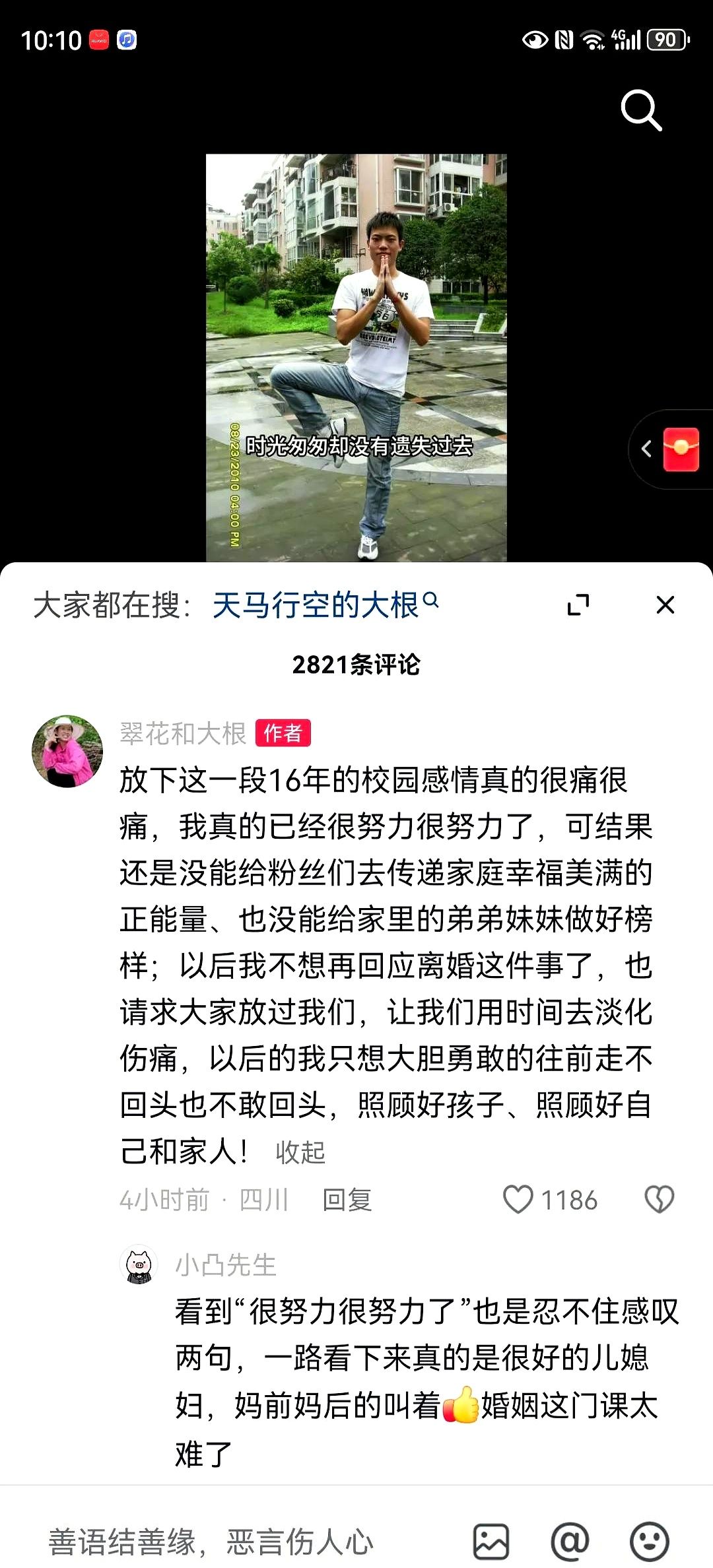Open 翠花和大根 username link
Screen dimensions: 713x1568
pos(183,733)
